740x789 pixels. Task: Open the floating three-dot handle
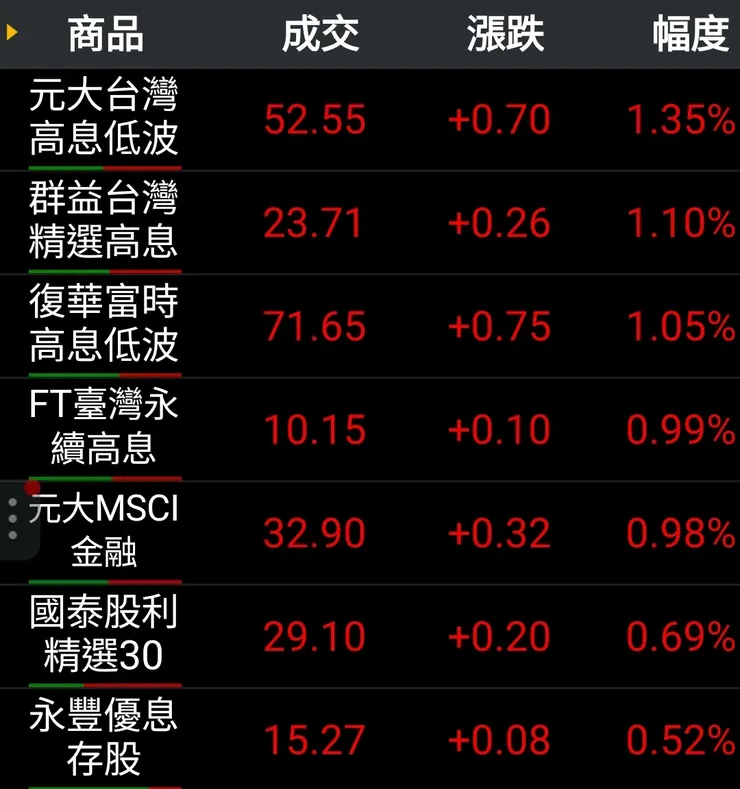point(12,516)
